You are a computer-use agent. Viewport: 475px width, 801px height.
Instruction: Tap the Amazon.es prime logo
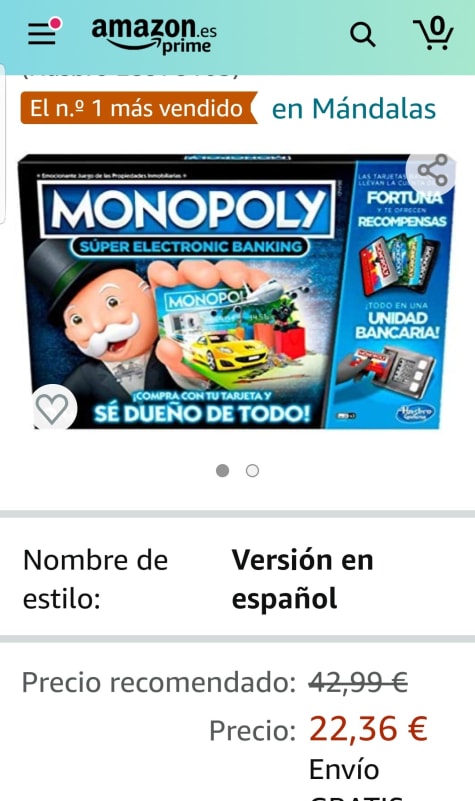[x=154, y=35]
